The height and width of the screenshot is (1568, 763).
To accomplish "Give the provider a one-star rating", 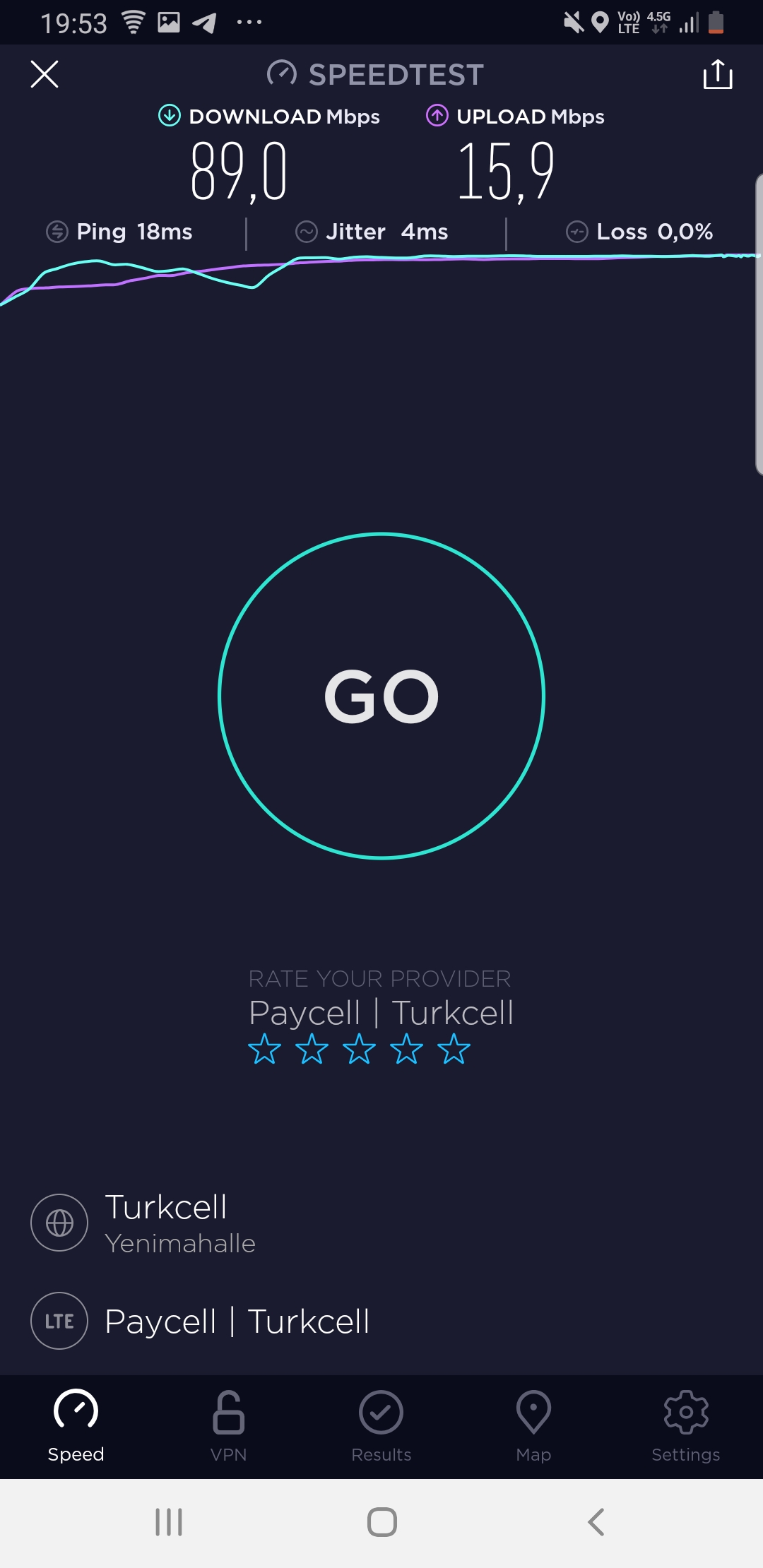I will [265, 1049].
